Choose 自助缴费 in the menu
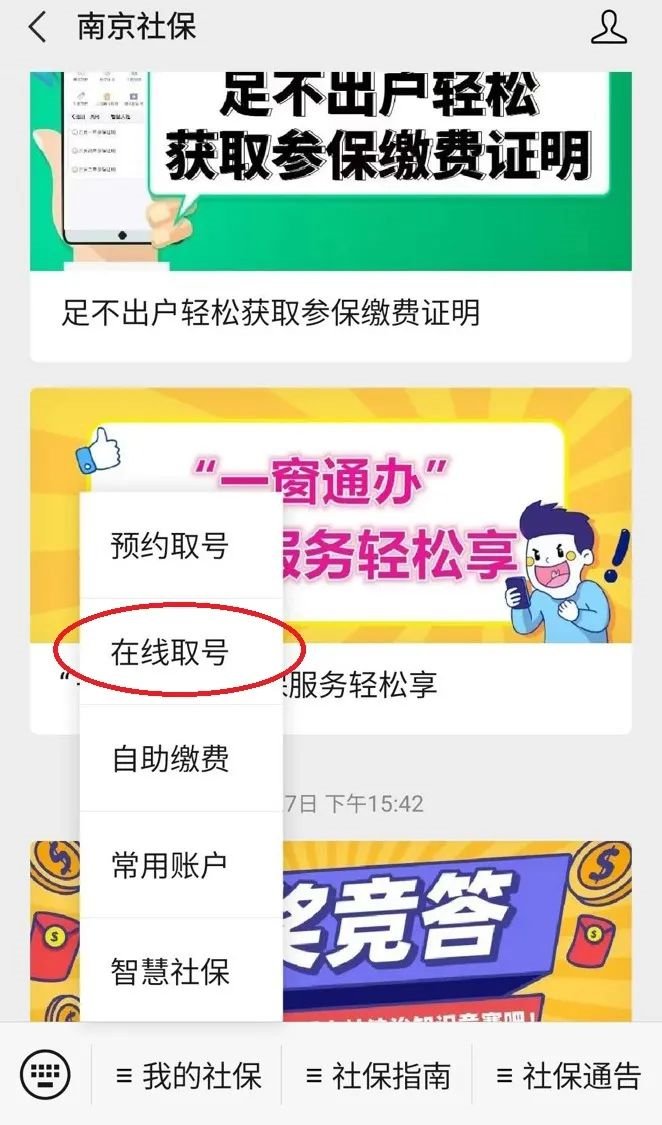 coord(170,758)
